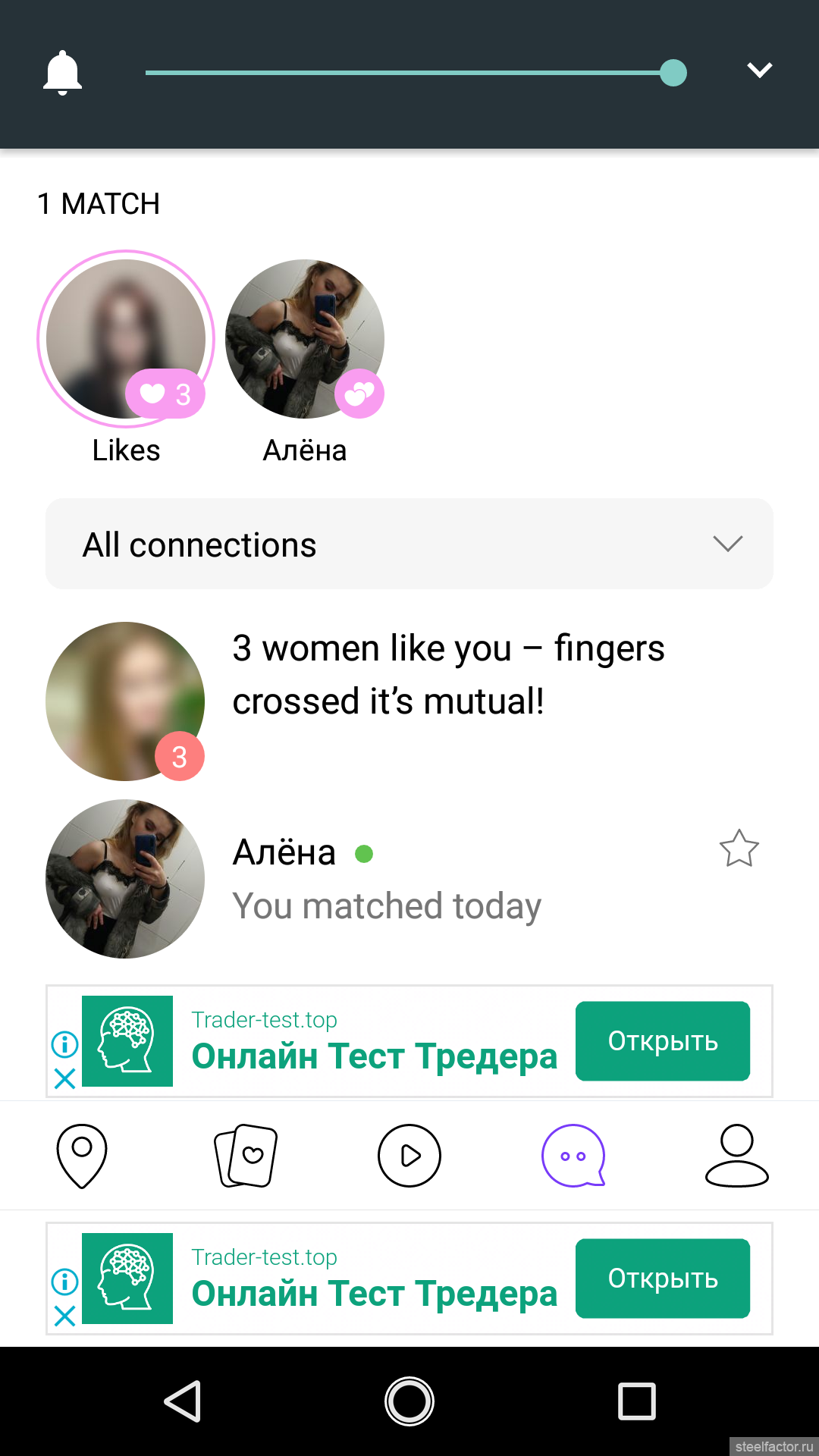819x1456 pixels.
Task: Open the Likes circle with 3 likes
Action: point(126,339)
